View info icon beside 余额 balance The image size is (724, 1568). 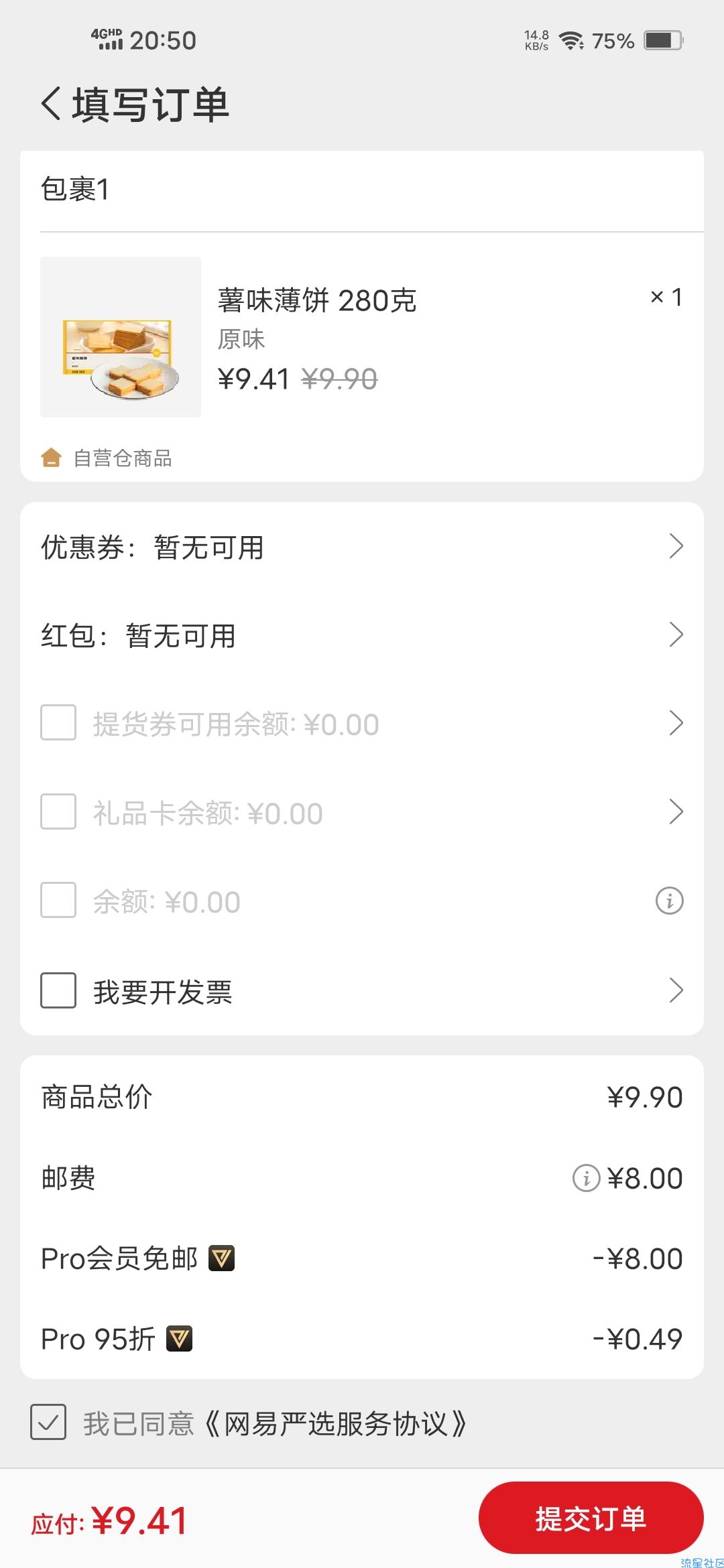point(669,901)
